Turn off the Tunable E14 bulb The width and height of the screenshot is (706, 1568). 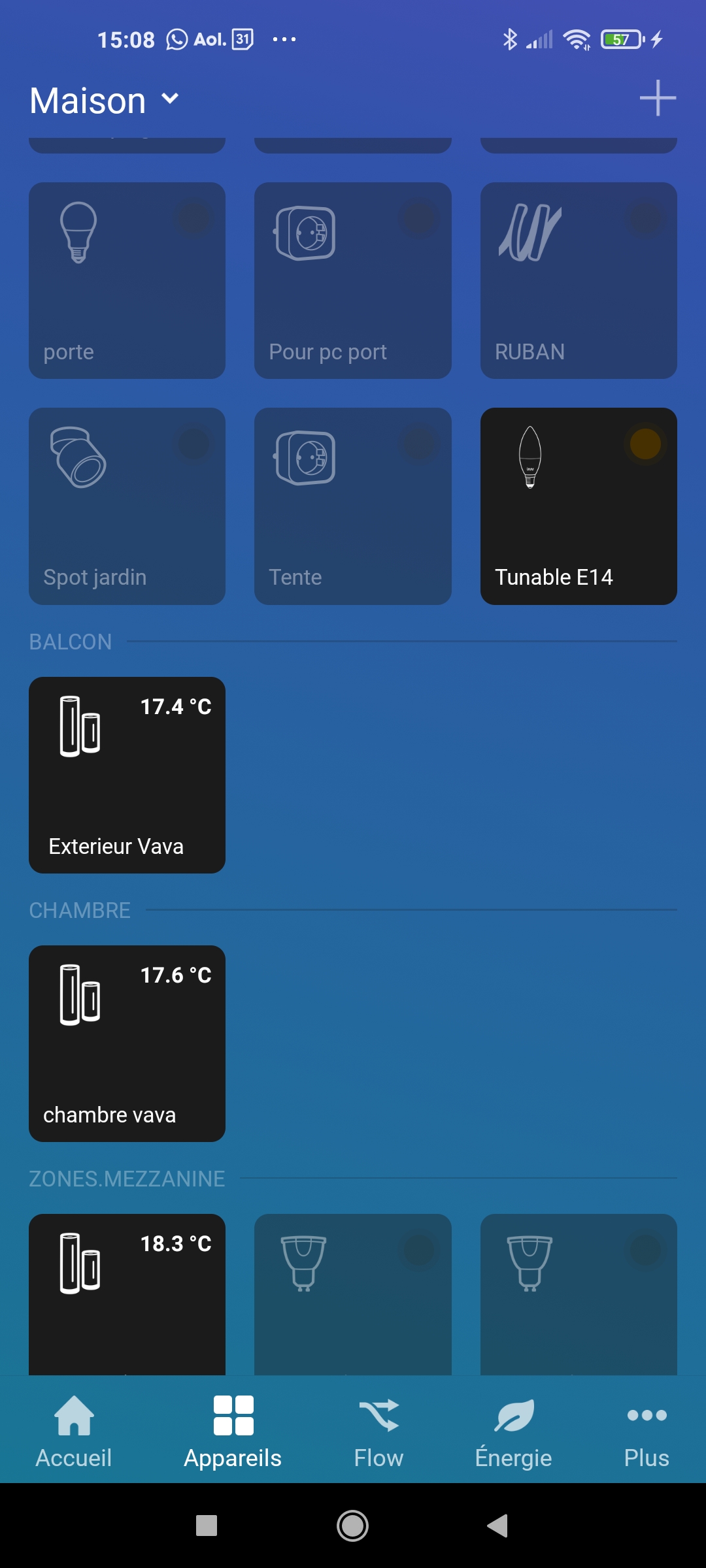(579, 506)
